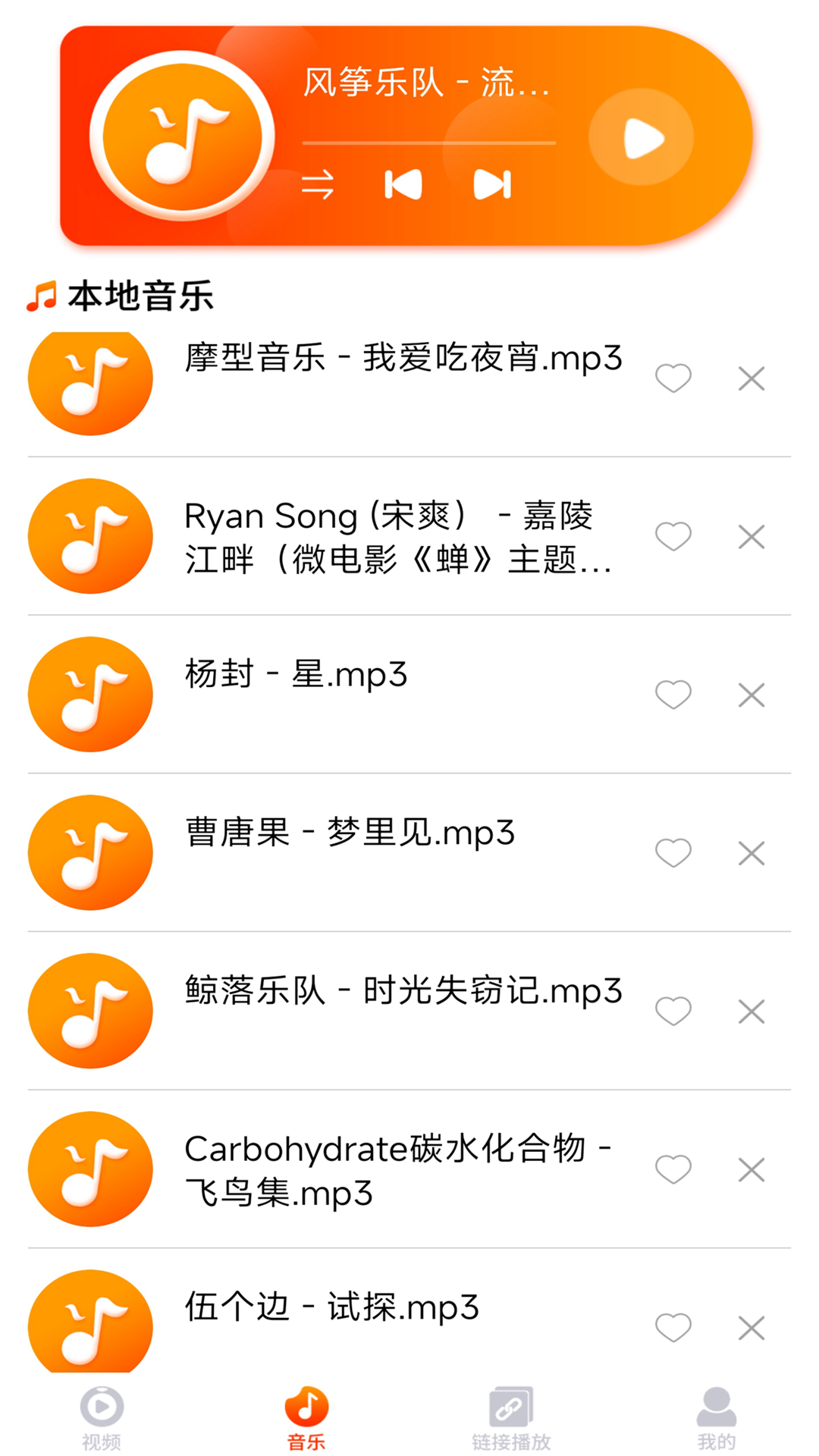
Task: Remove 鲸落乐队 - 时光失窃记 from the list
Action: pos(752,1011)
